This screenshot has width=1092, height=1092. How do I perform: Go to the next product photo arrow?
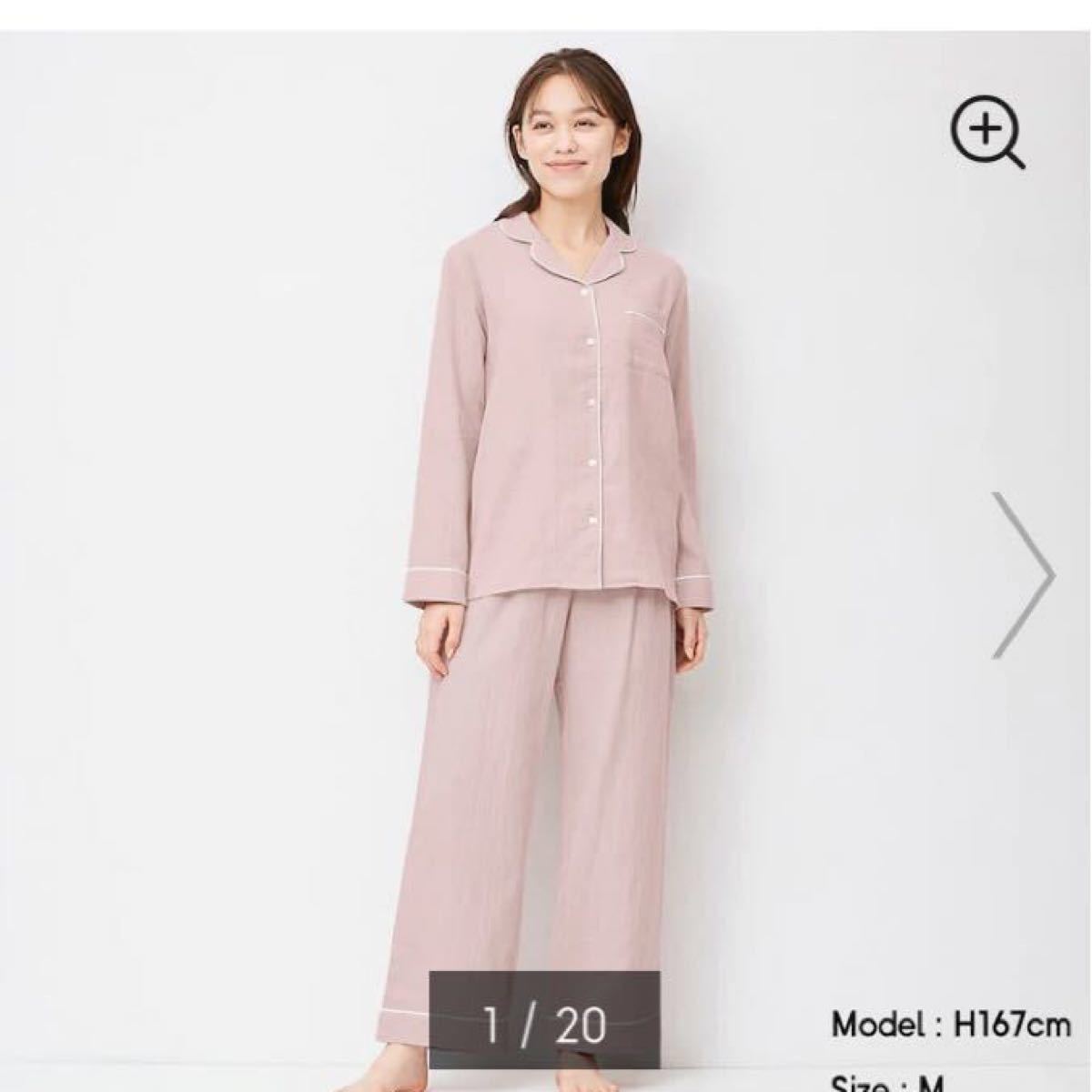pyautogui.click(x=1023, y=574)
